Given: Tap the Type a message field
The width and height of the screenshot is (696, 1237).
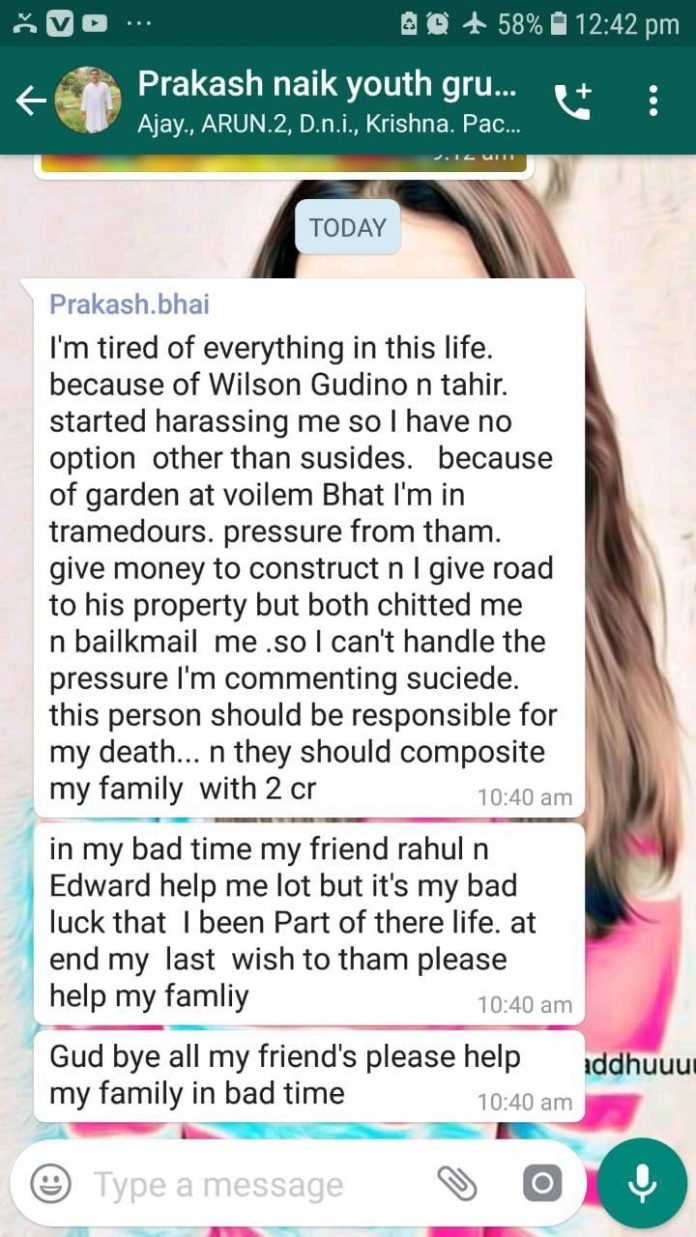Looking at the screenshot, I should click(x=258, y=1185).
